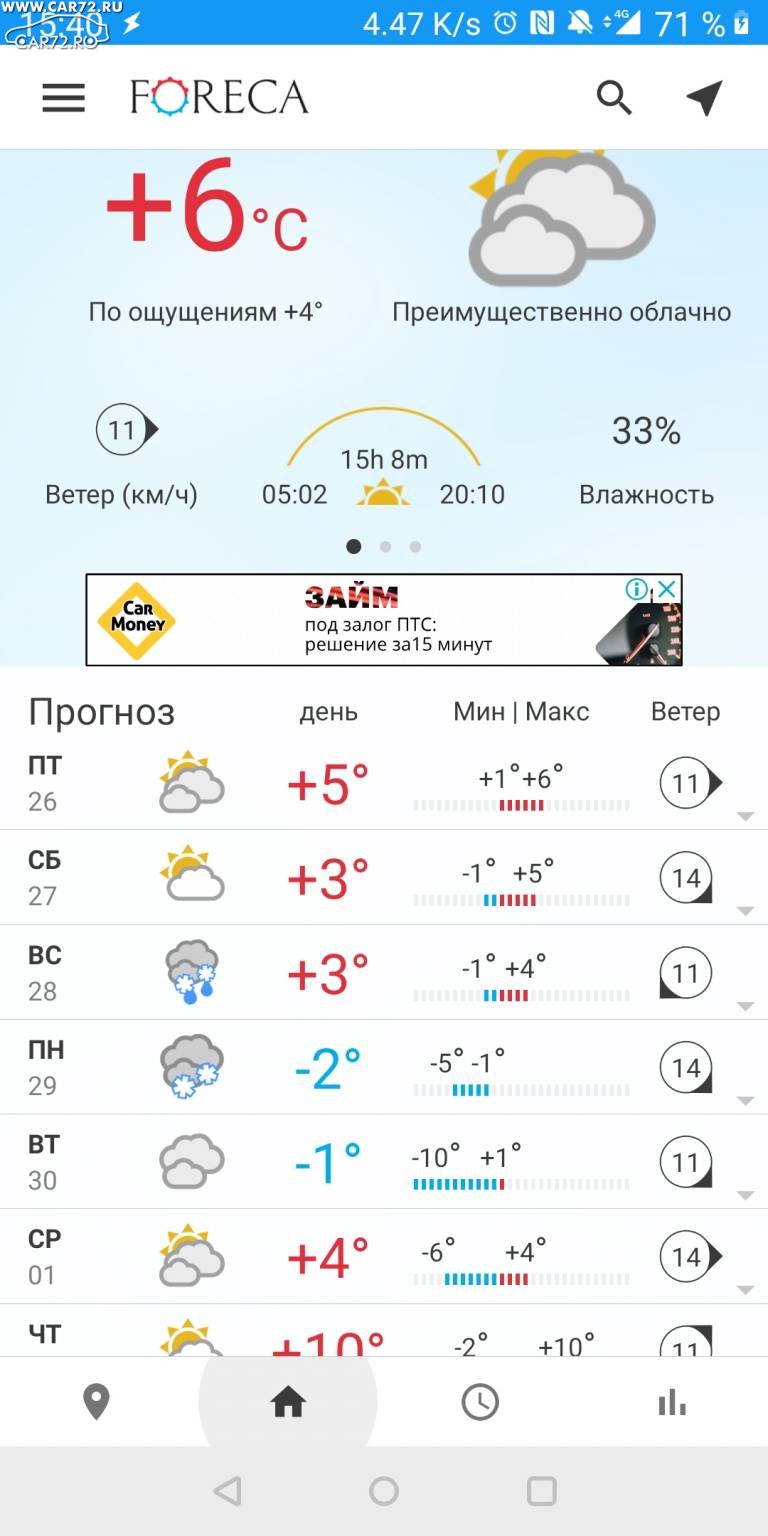Close the CarMoney ad banner
768x1536 pixels.
click(667, 589)
